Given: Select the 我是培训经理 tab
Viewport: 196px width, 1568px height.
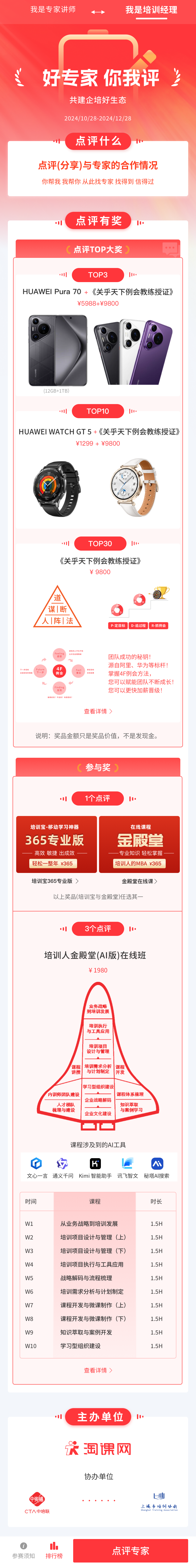Looking at the screenshot, I should (151, 10).
